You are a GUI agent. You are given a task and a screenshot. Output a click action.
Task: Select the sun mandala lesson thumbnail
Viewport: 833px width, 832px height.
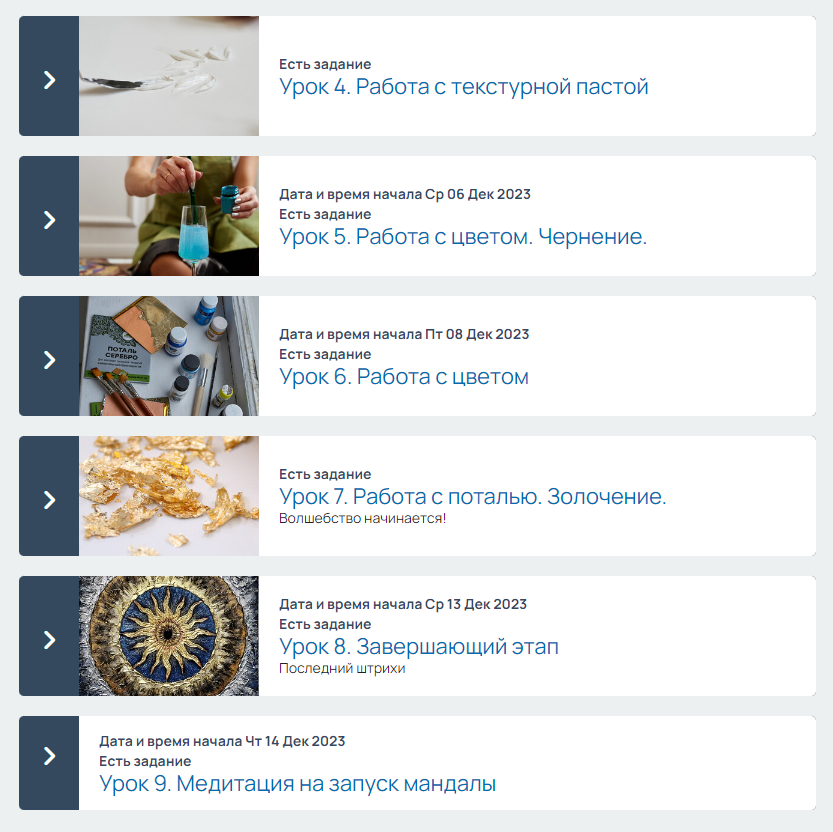[x=169, y=636]
